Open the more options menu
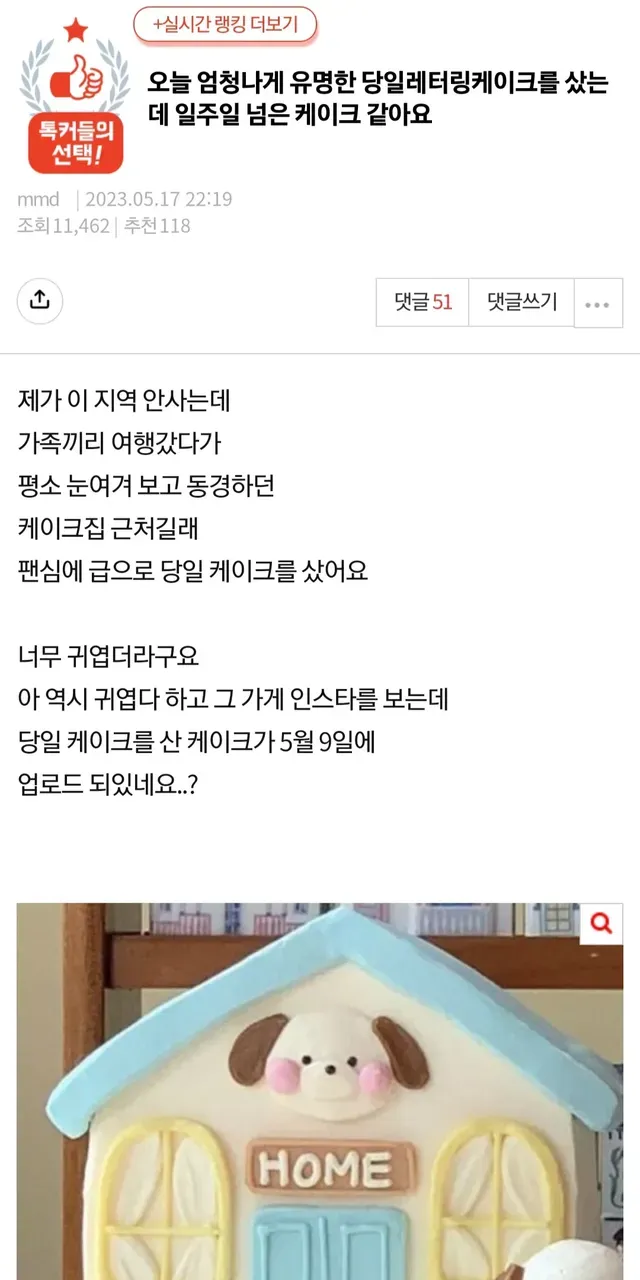The height and width of the screenshot is (1280, 640). pos(597,303)
